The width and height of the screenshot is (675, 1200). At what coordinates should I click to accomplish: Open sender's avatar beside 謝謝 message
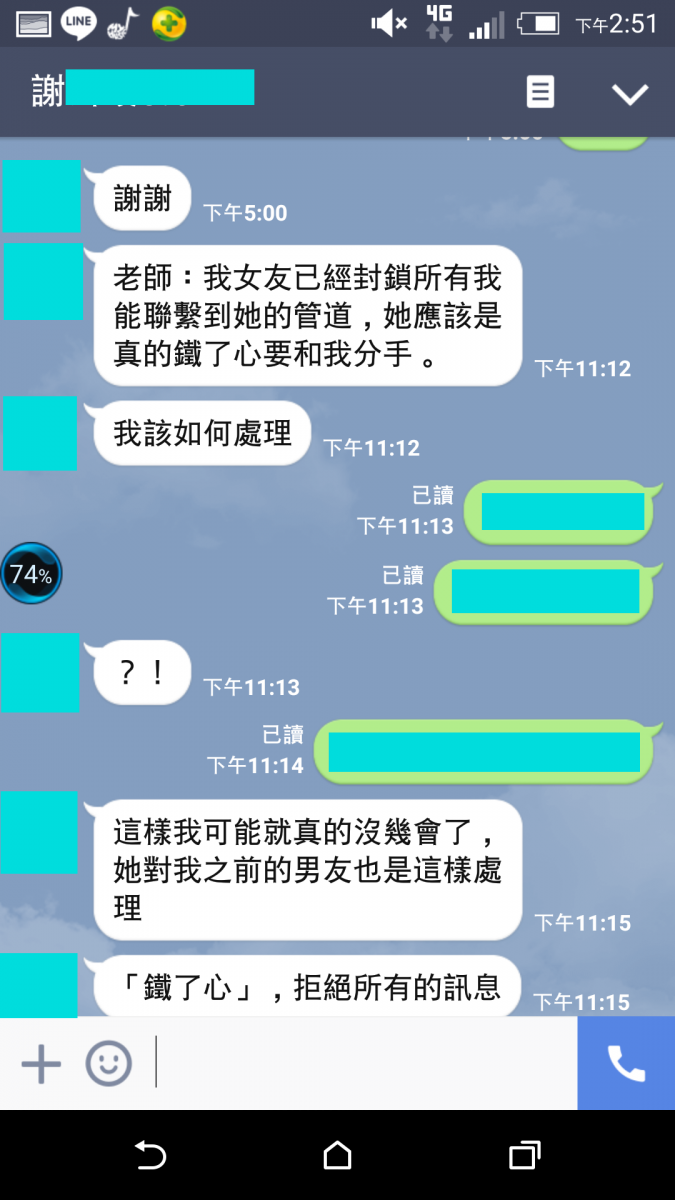42,197
